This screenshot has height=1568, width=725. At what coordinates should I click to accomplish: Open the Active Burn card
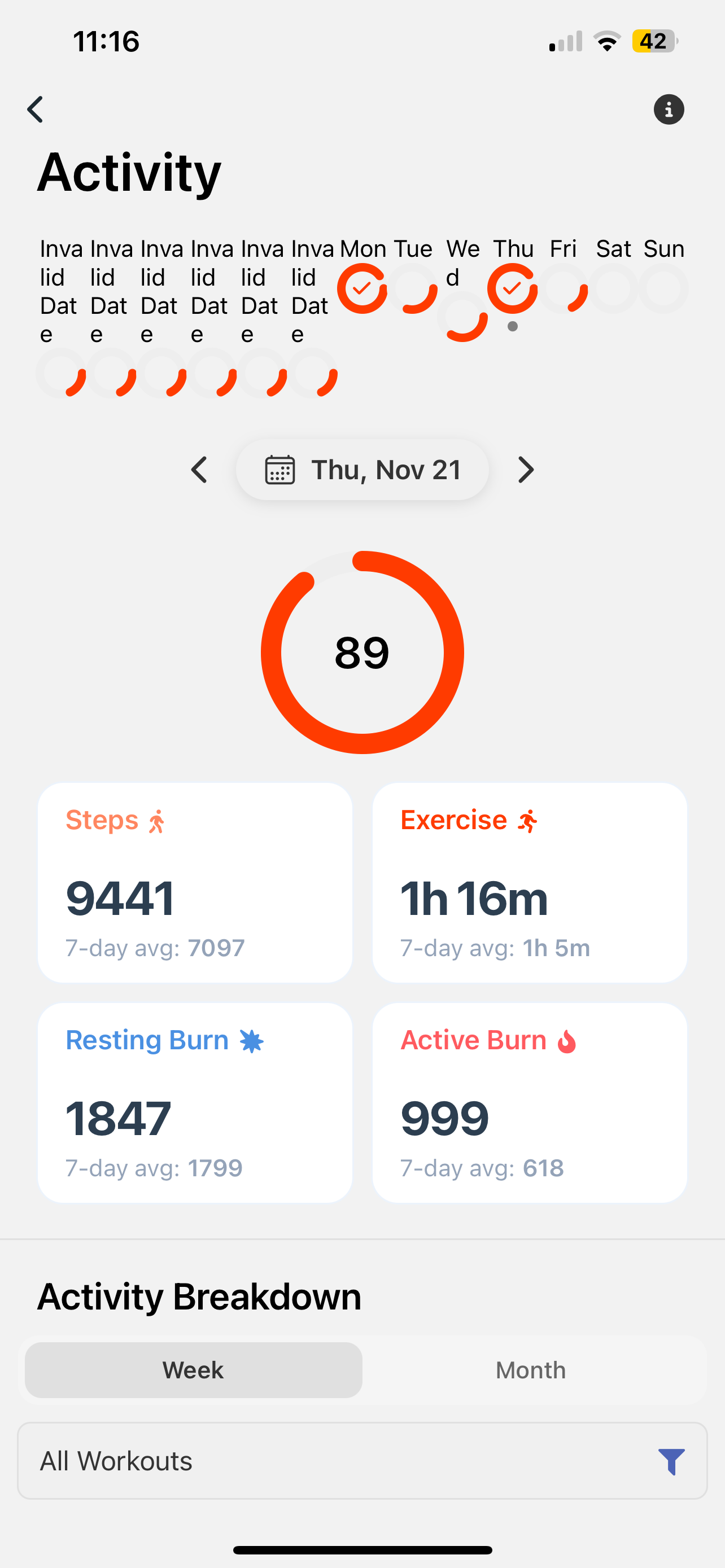tap(530, 1102)
